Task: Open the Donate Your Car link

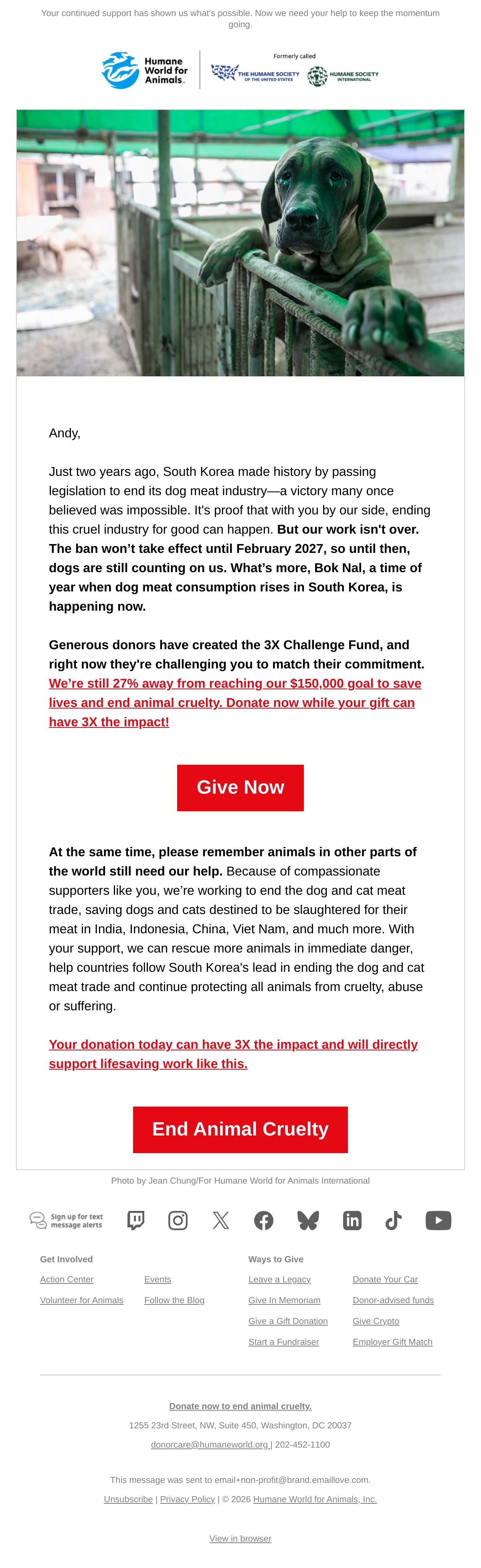Action: (385, 1280)
